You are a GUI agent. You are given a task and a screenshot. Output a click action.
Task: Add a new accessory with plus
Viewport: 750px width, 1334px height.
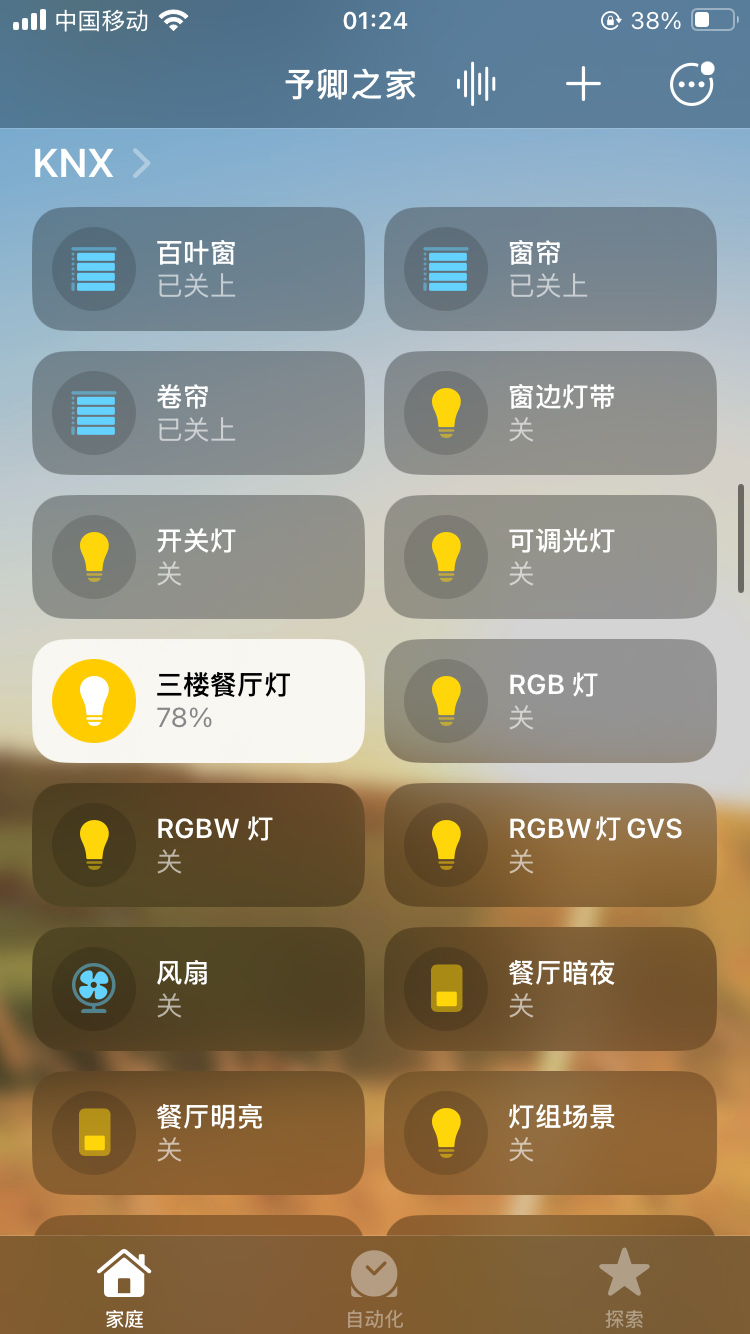(x=583, y=84)
